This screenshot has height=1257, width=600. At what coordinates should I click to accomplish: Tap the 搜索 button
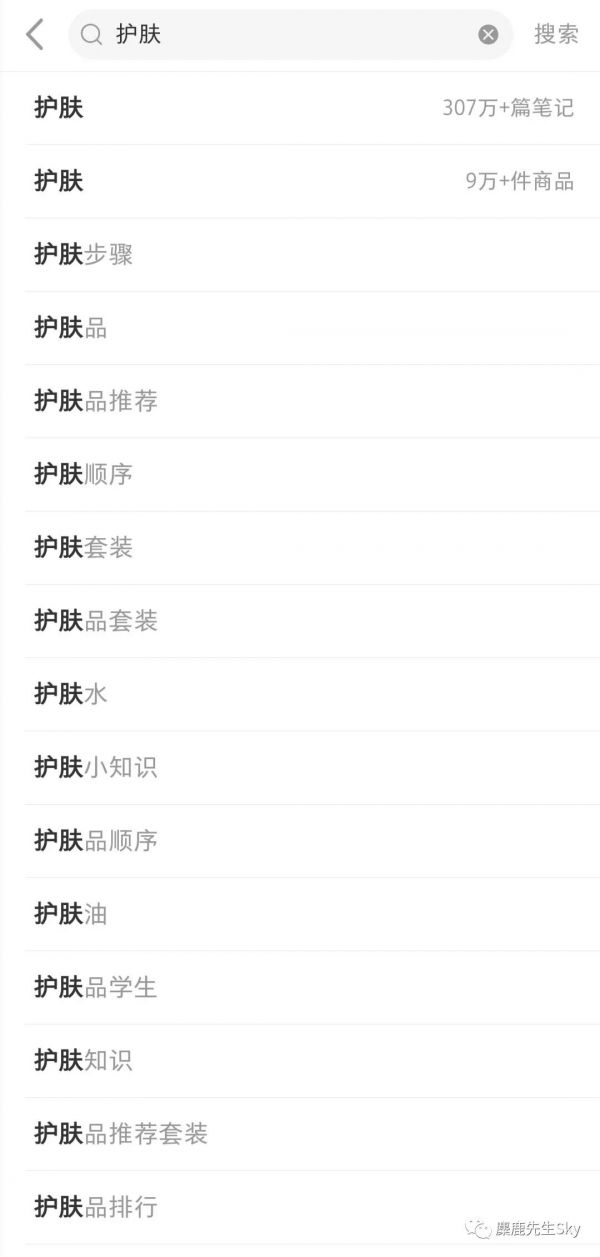(556, 35)
